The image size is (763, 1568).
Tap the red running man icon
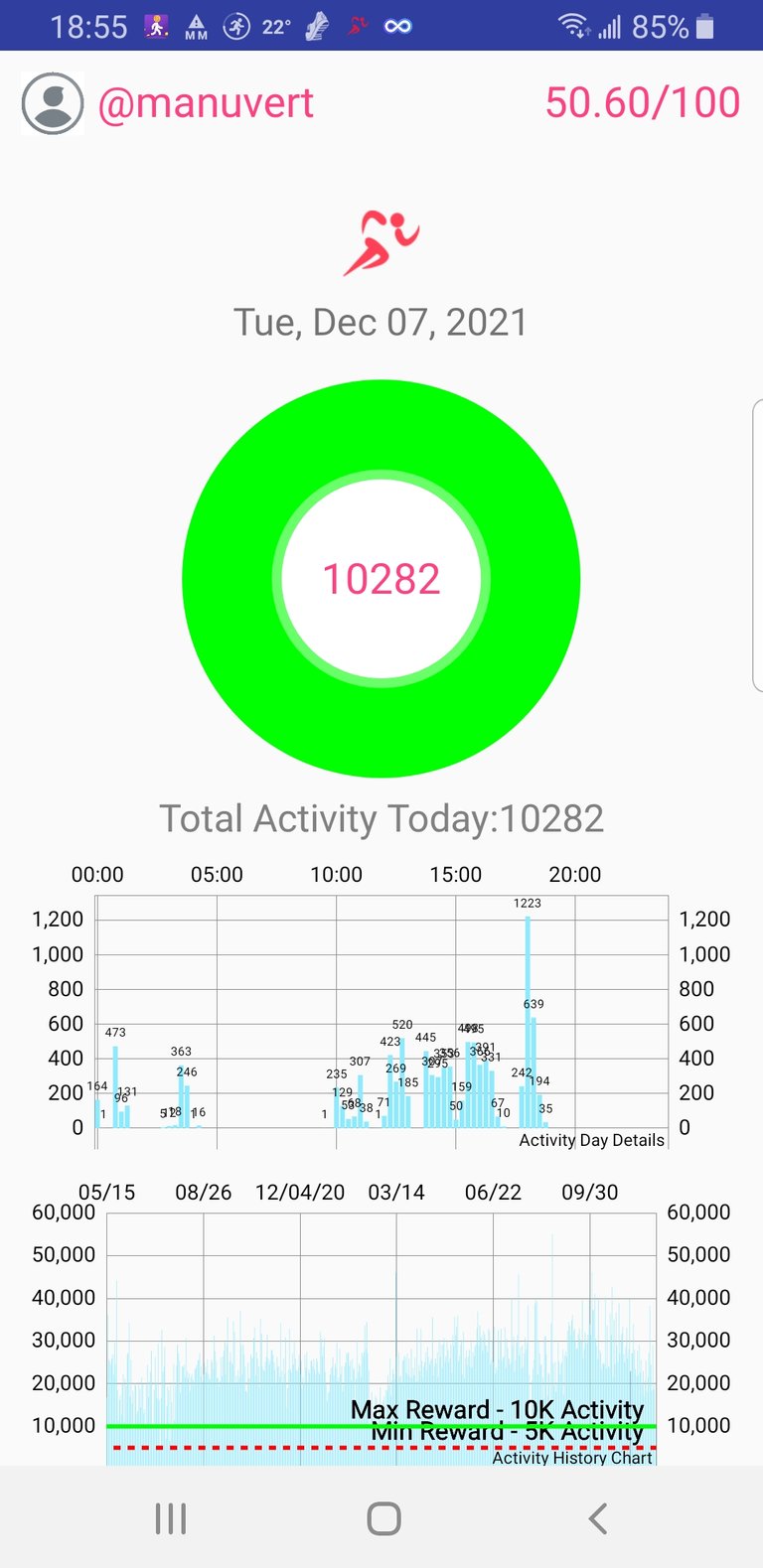tap(381, 242)
